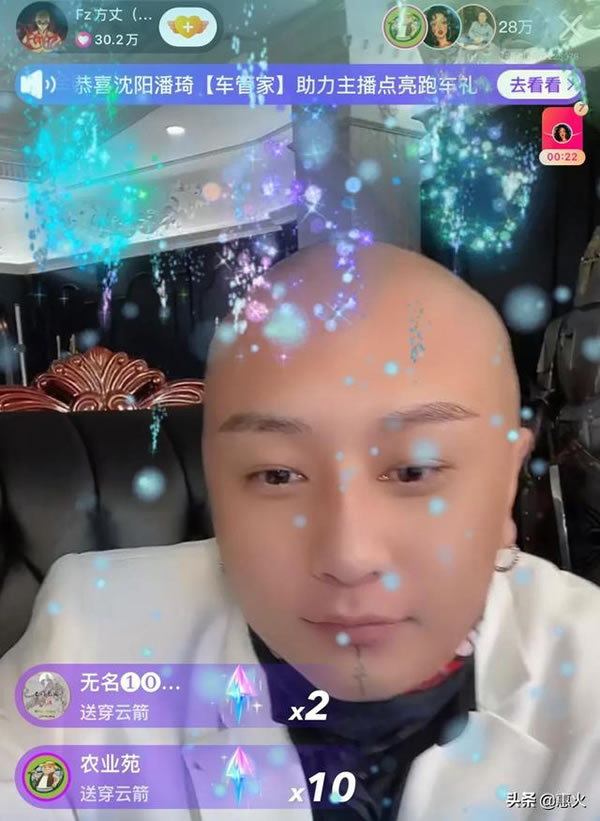Open the red countdown widget showing 00:22
The width and height of the screenshot is (600, 821).
560,137
